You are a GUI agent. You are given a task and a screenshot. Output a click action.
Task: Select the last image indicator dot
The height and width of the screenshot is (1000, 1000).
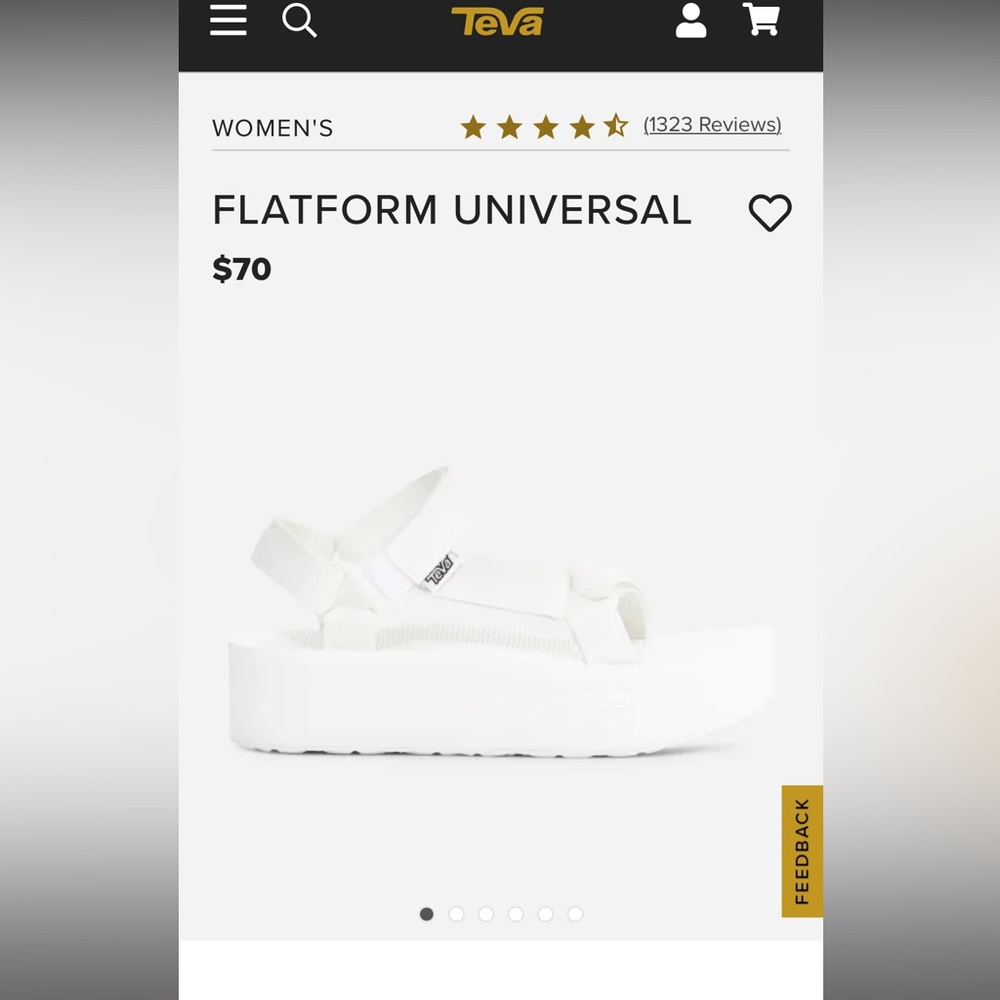point(575,914)
